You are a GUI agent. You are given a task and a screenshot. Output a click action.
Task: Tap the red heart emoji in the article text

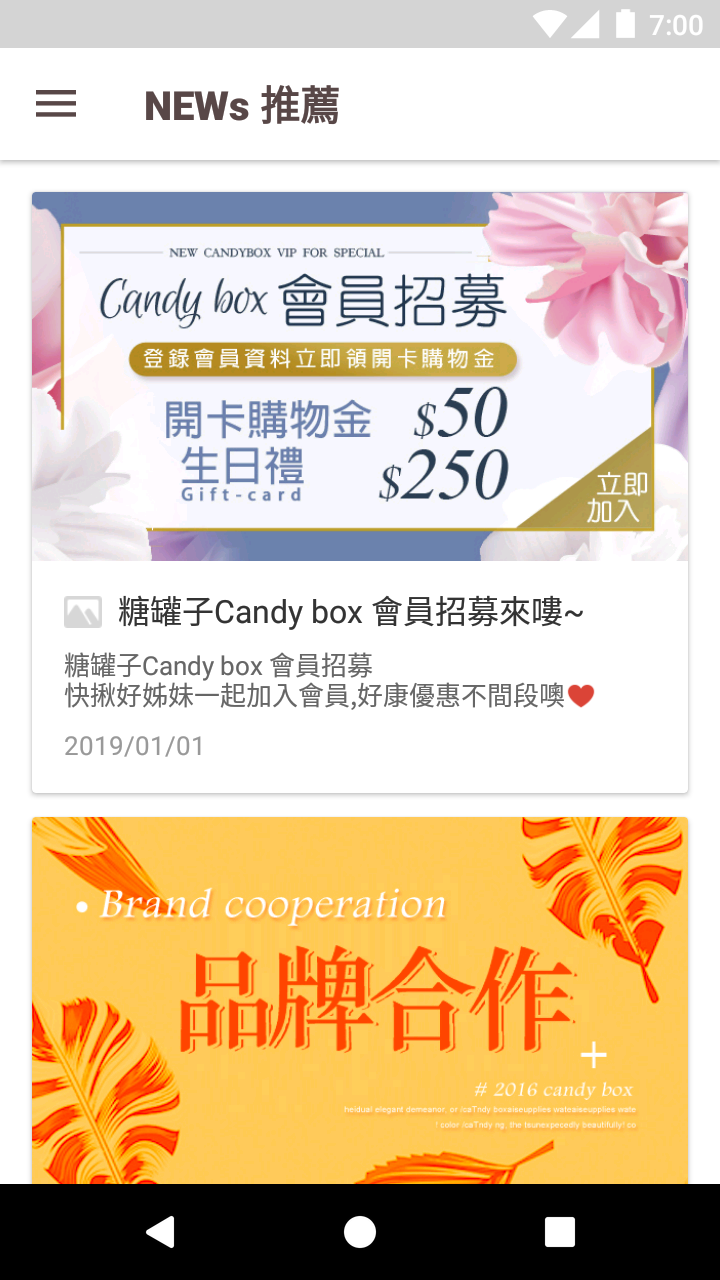coord(583,693)
